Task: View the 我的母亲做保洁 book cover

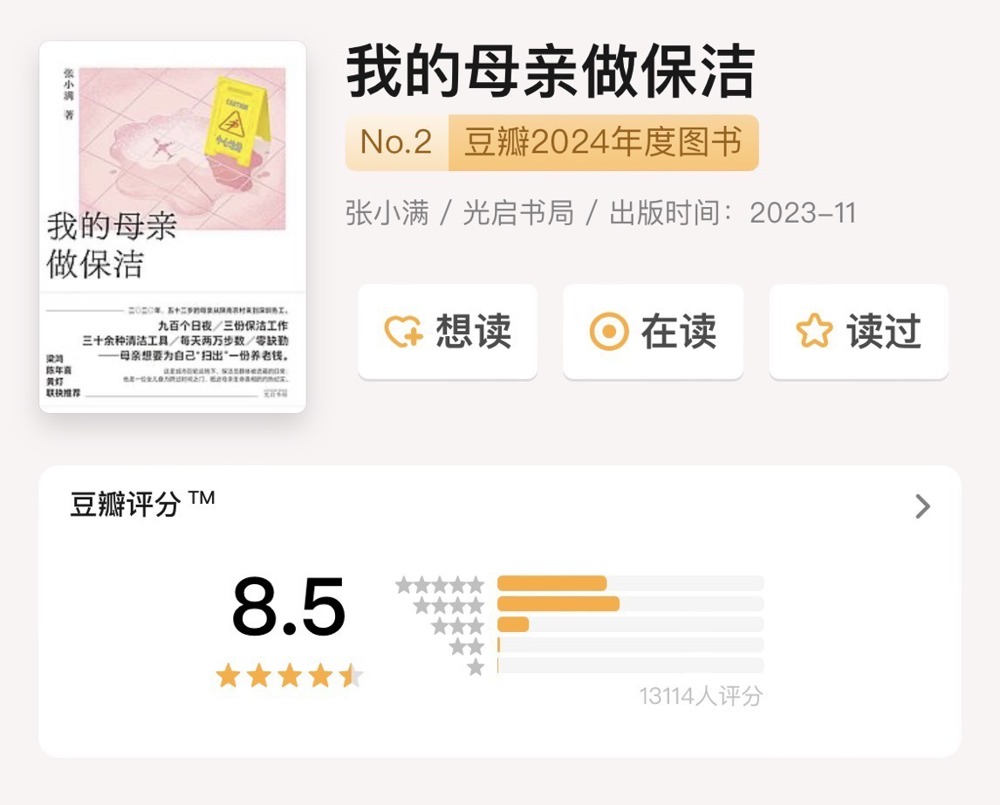Action: tap(172, 226)
